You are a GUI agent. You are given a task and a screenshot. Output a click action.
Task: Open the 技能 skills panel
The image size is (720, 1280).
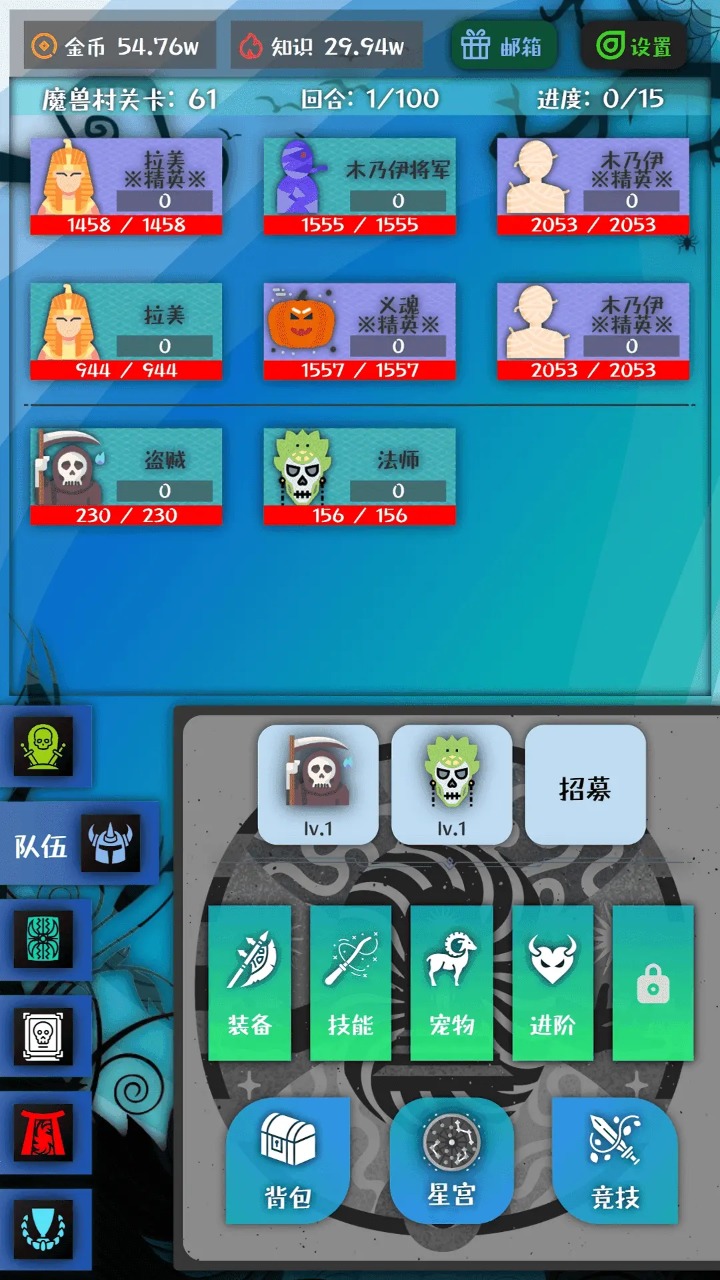point(350,982)
